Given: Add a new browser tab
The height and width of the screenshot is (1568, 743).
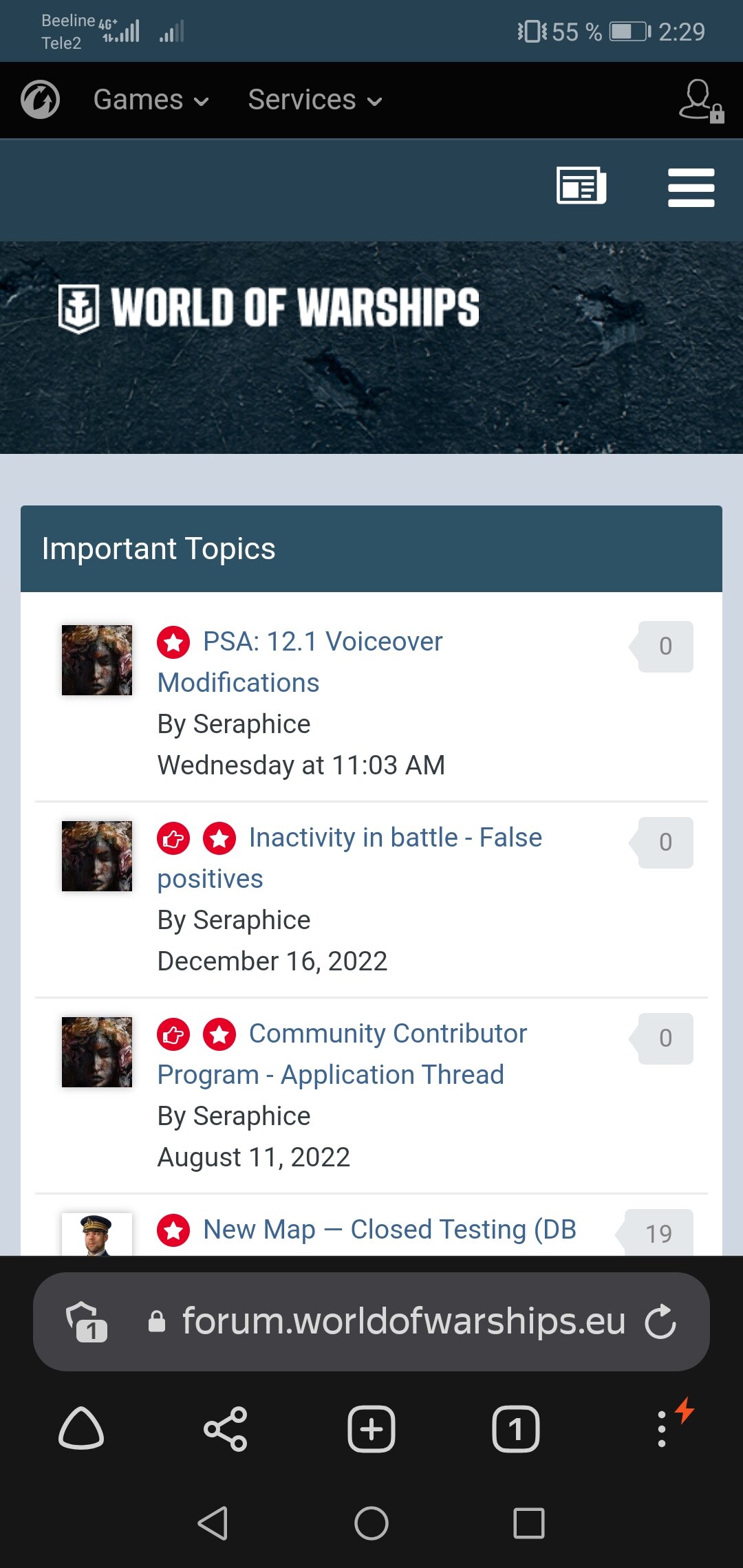Looking at the screenshot, I should coord(371,1429).
